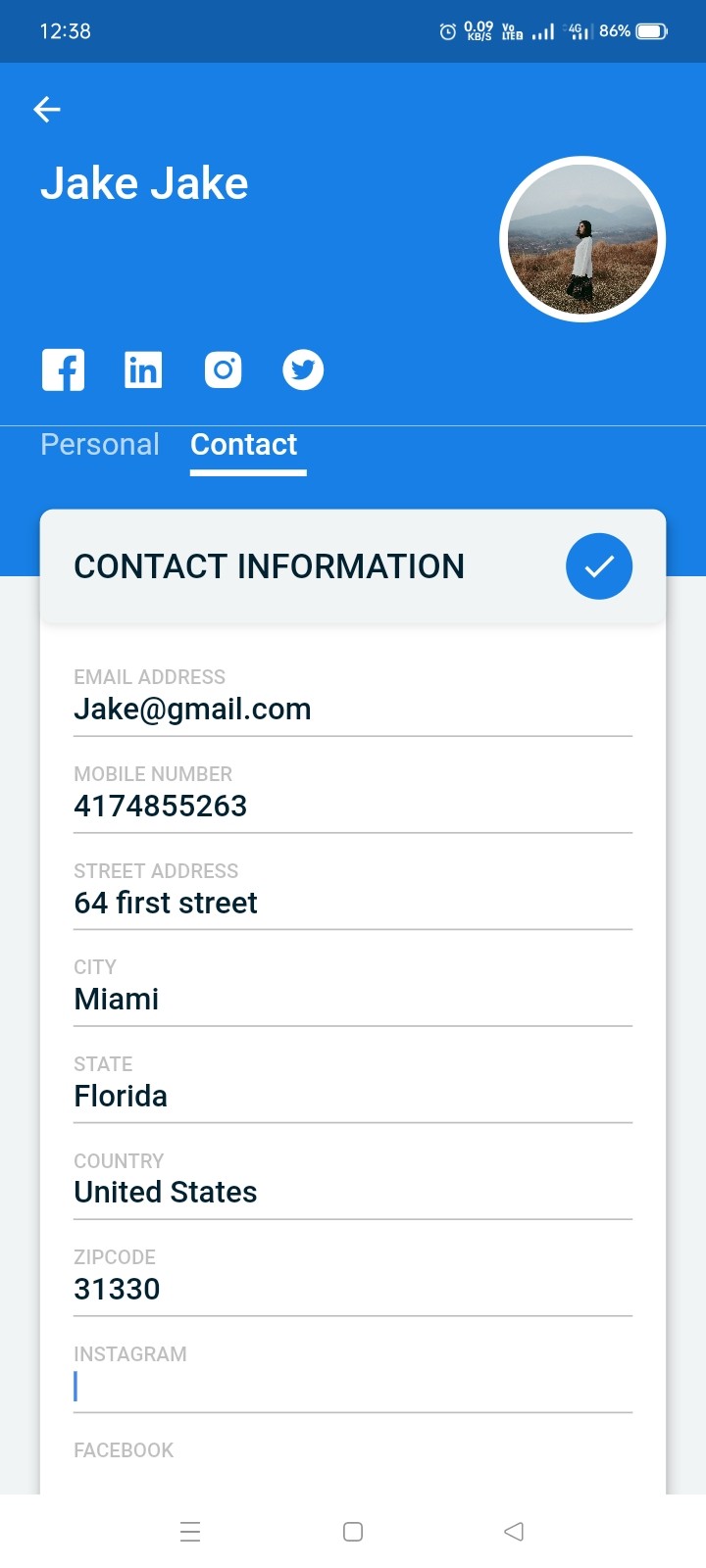The image size is (706, 1568).
Task: Open the LinkedIn profile icon
Action: click(x=143, y=369)
